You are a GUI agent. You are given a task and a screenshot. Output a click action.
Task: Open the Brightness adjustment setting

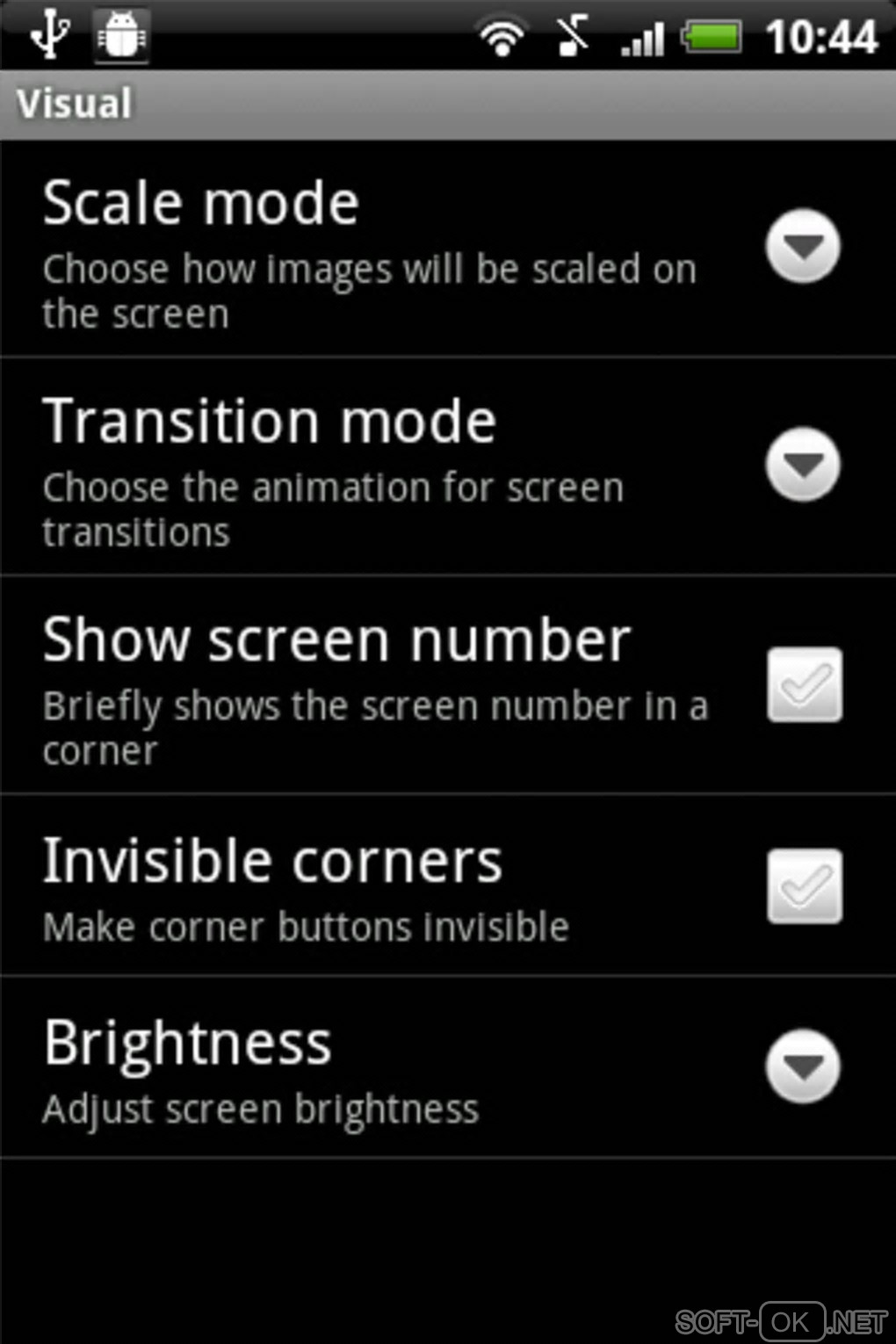(802, 1066)
